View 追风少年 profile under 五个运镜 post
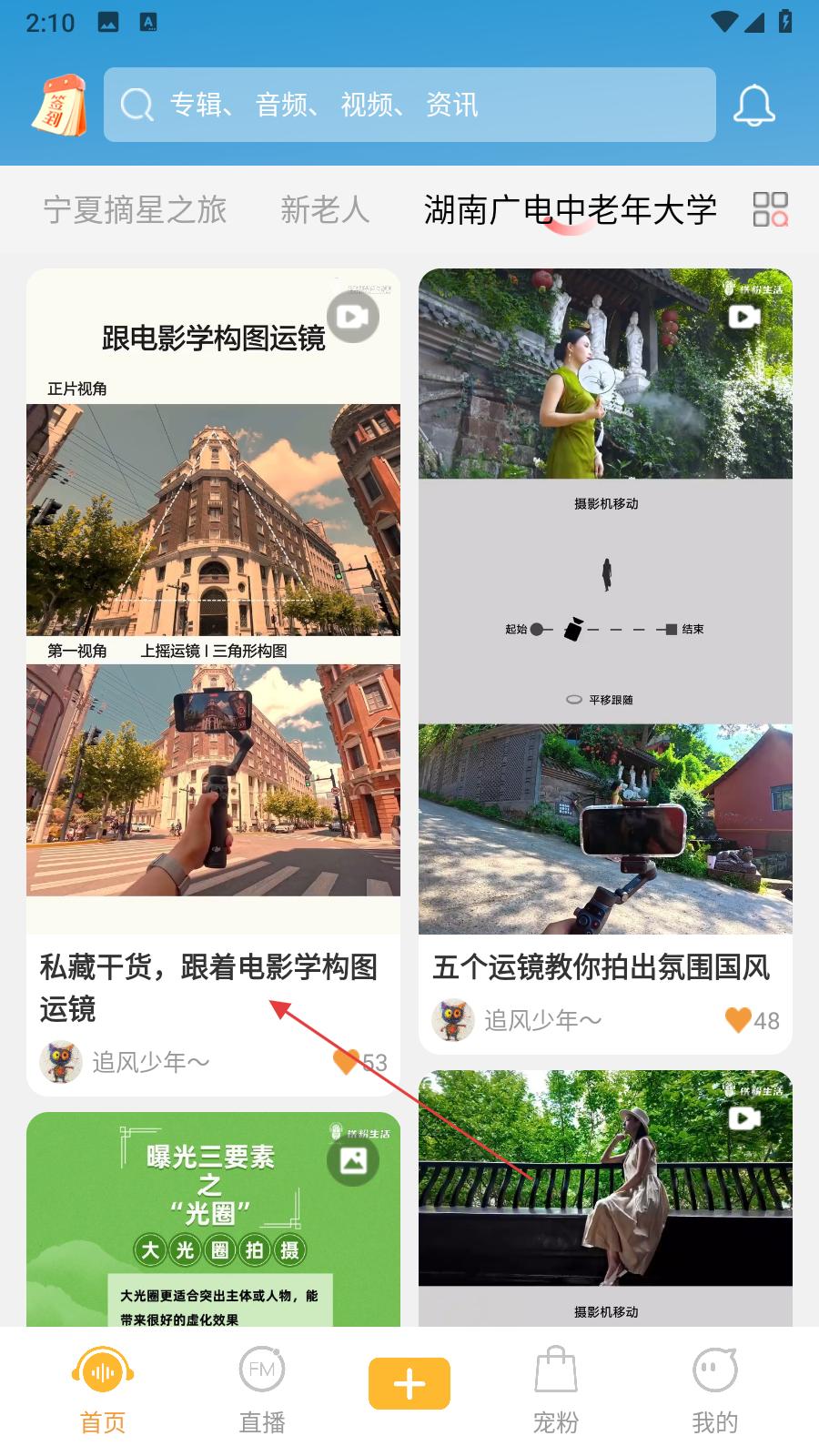This screenshot has width=819, height=1456. [517, 1020]
